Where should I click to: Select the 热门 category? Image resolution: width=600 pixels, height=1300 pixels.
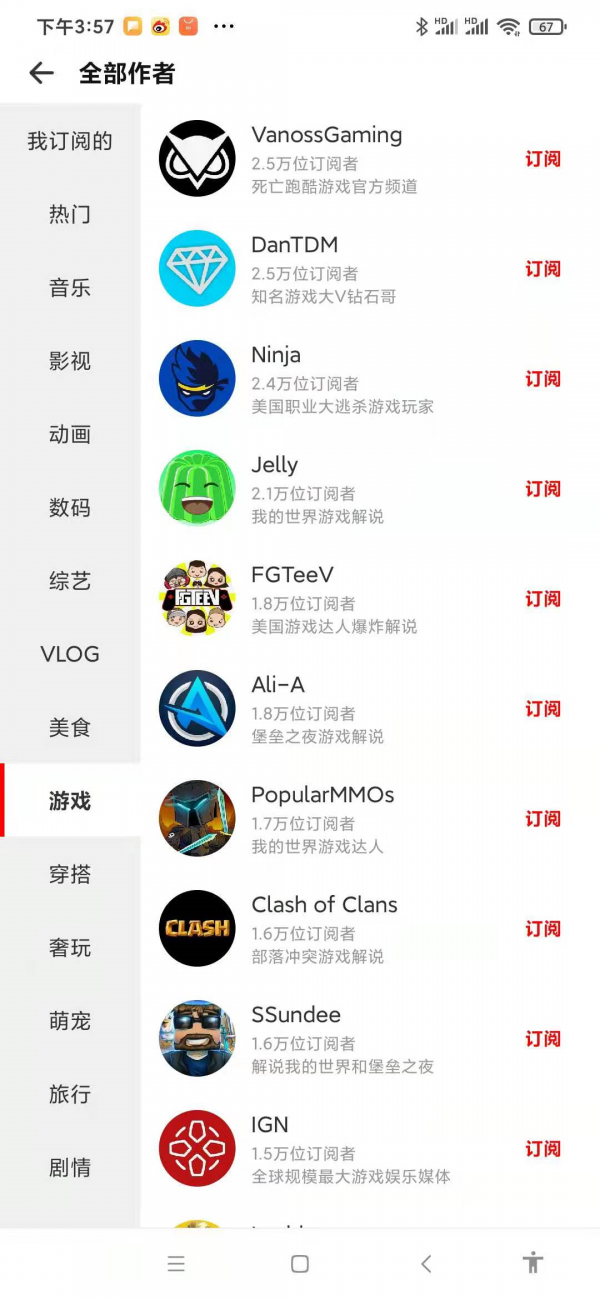pyautogui.click(x=70, y=214)
